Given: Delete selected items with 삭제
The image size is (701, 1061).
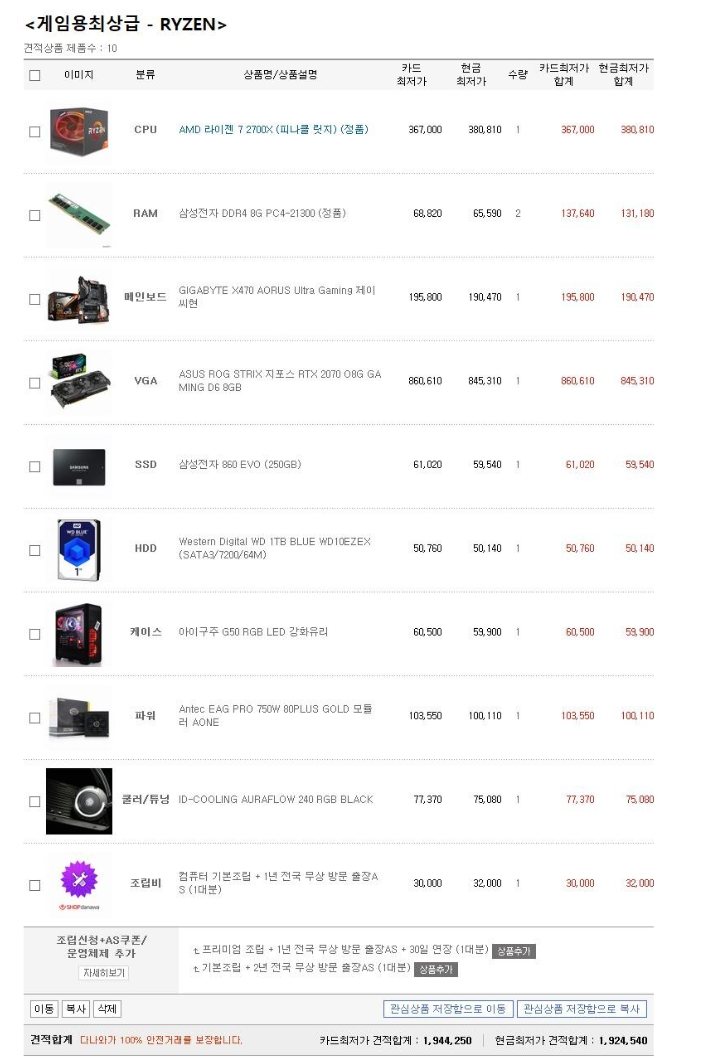Looking at the screenshot, I should click(x=106, y=1009).
